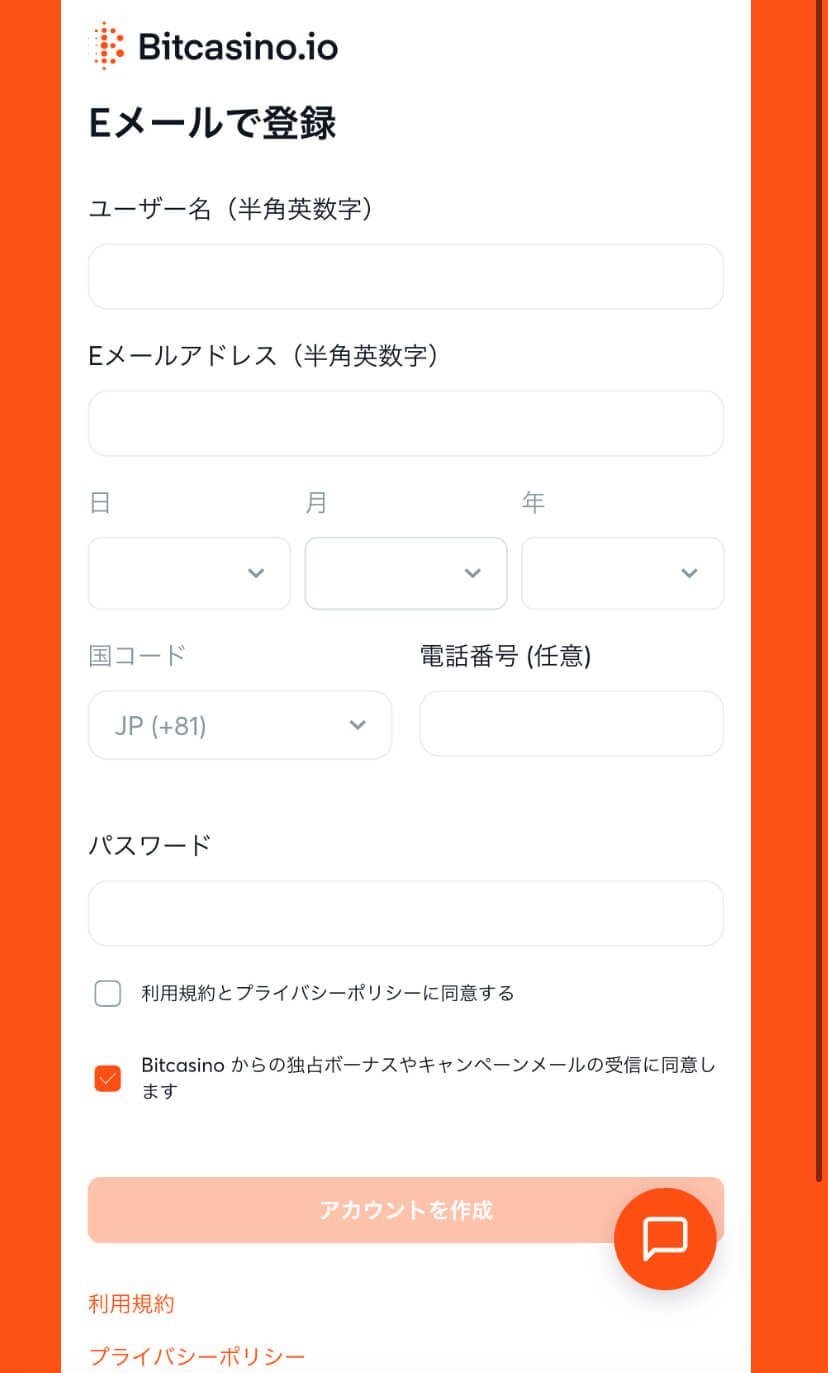Focus the password (パスワード) field

[x=406, y=913]
